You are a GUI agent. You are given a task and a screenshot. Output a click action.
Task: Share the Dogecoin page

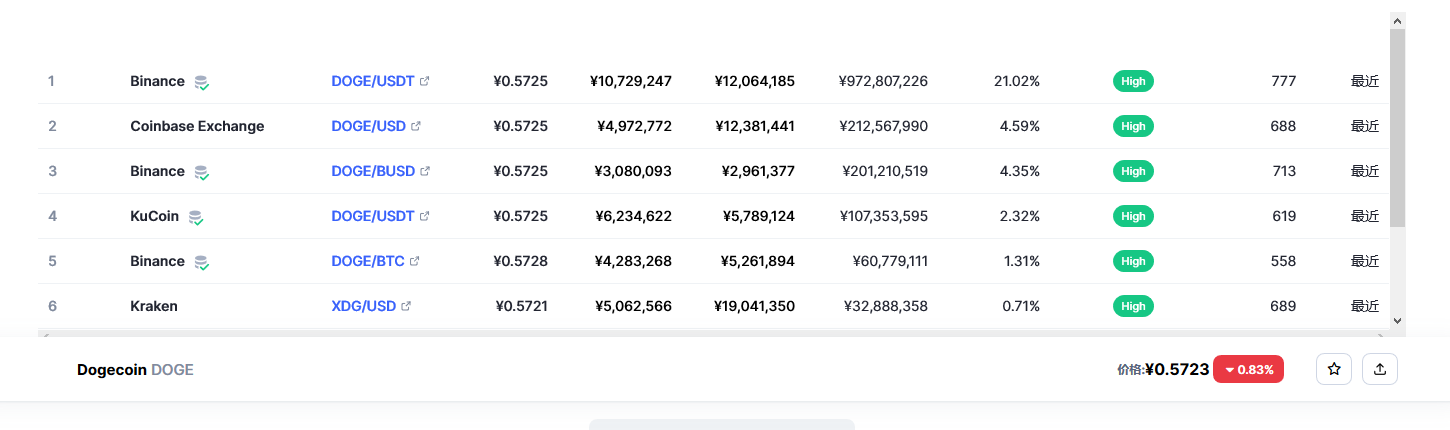point(1380,369)
